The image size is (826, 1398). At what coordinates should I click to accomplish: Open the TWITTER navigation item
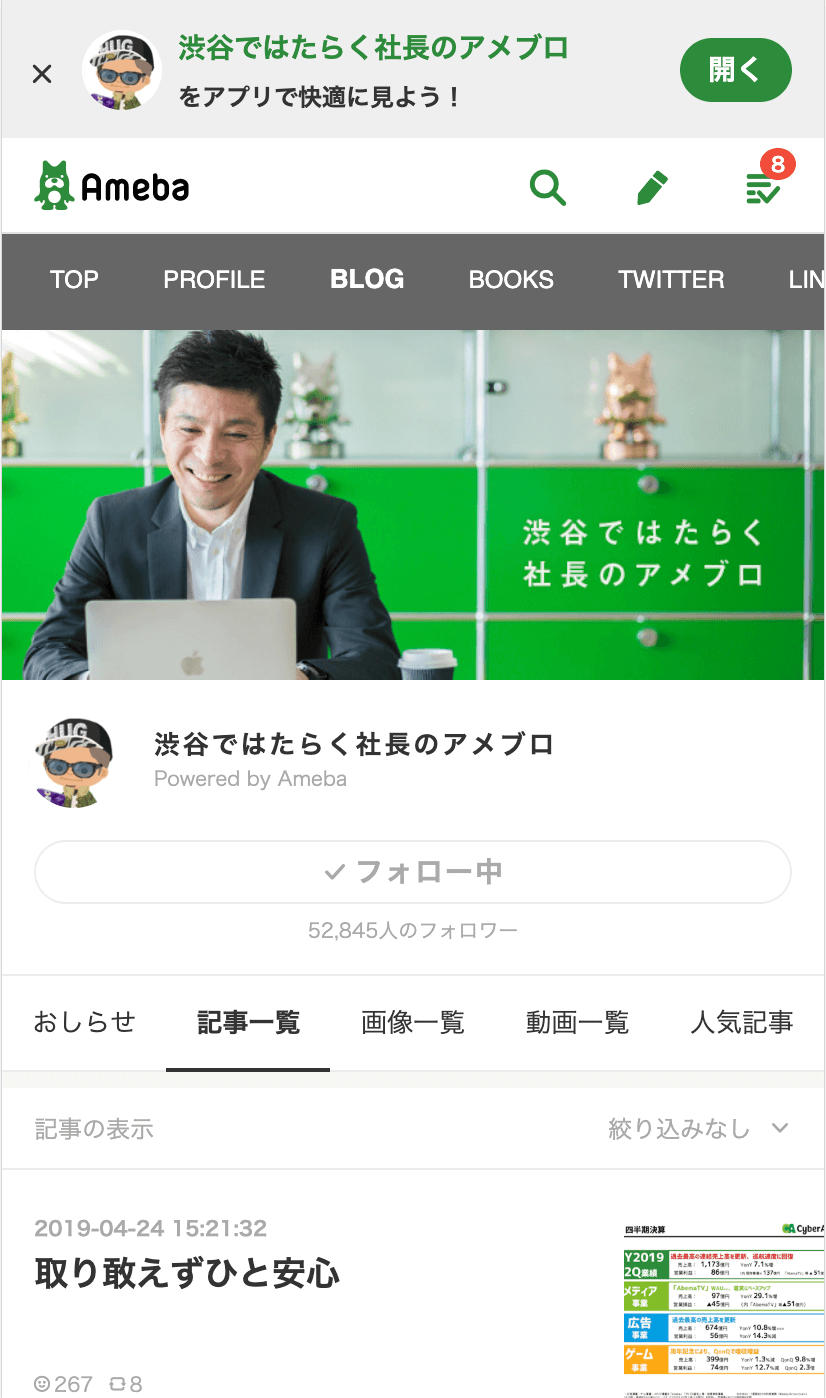671,280
